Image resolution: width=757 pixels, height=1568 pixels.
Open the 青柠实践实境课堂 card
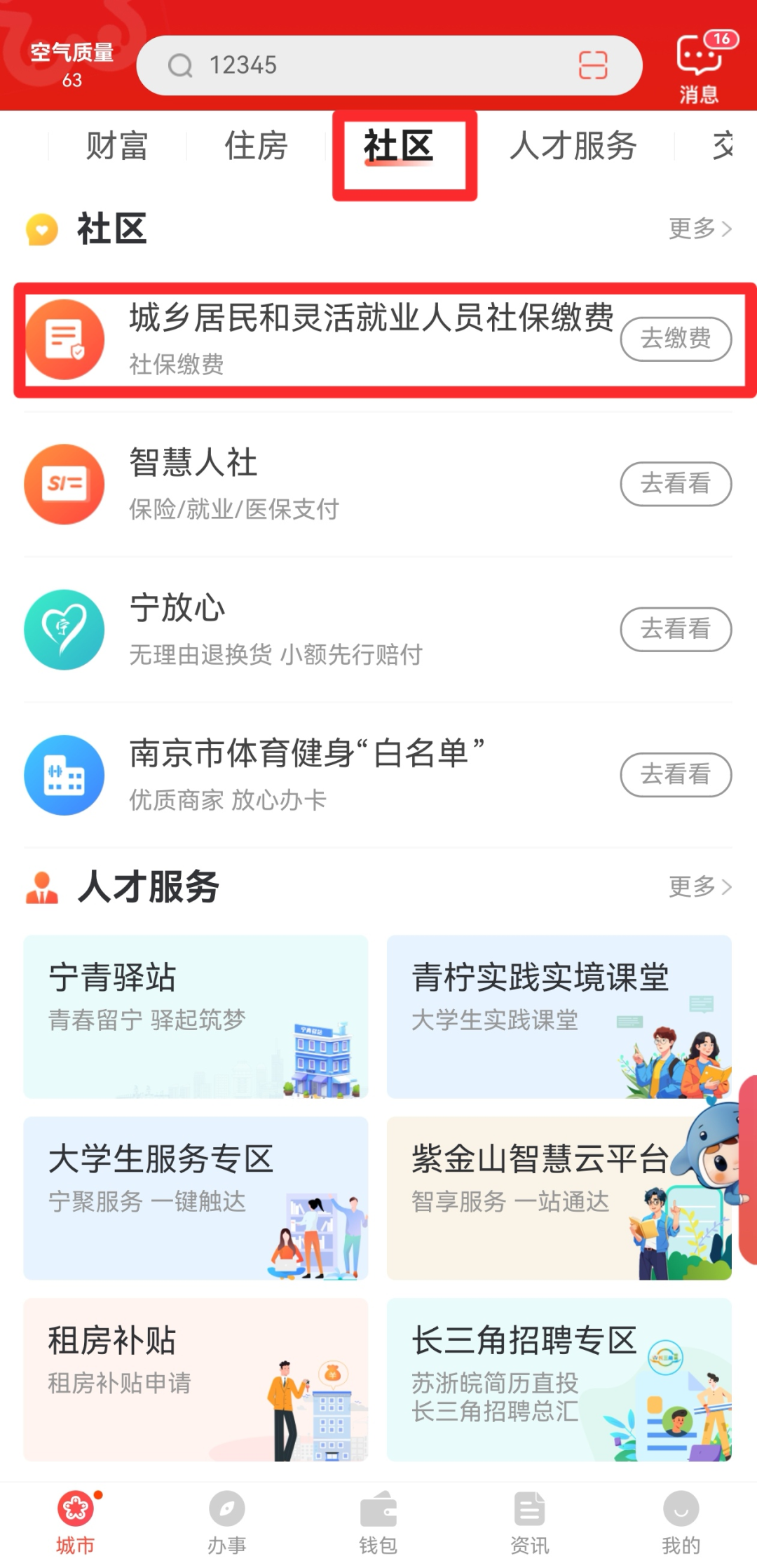point(559,1016)
